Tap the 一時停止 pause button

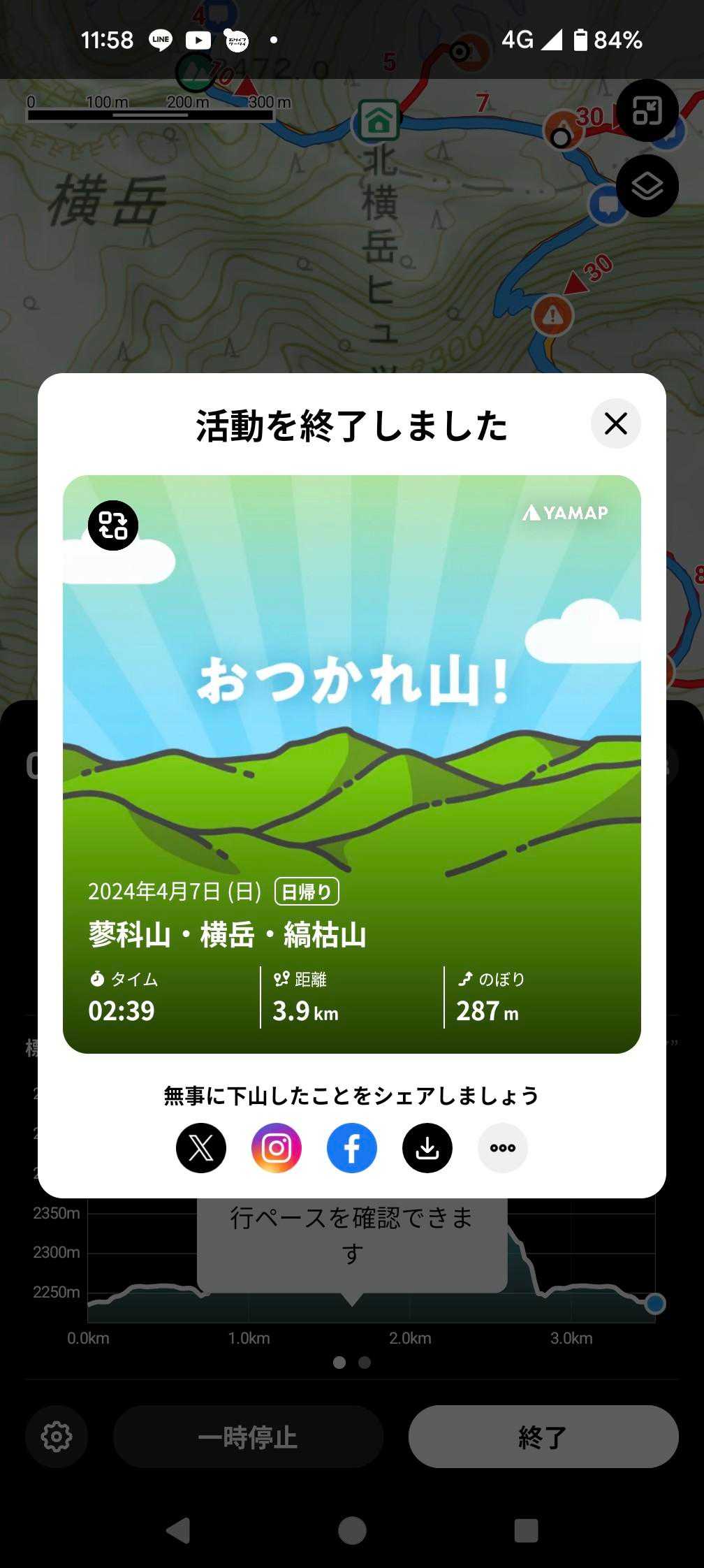tap(248, 1437)
